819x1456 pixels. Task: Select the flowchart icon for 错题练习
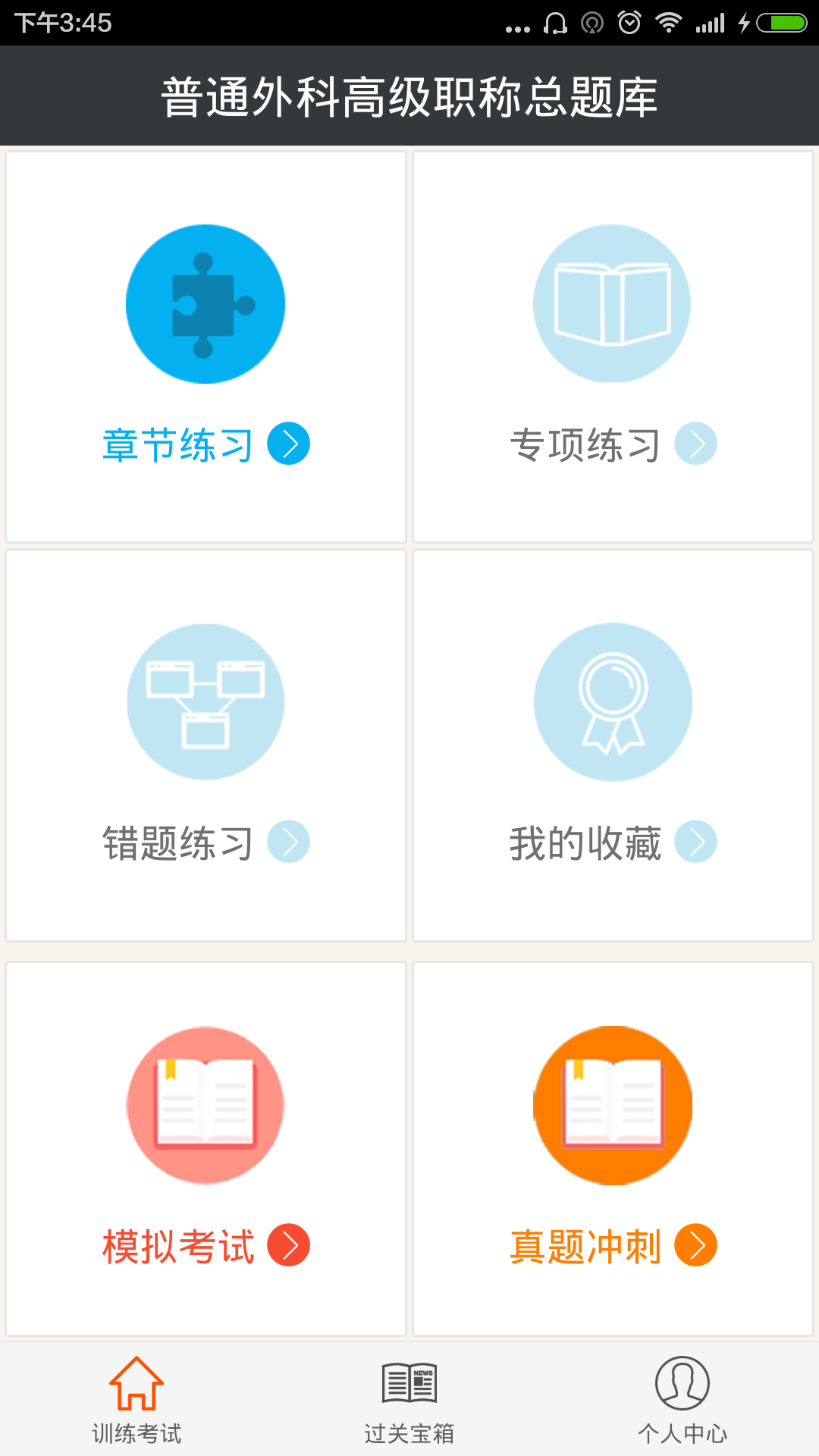coord(206,701)
